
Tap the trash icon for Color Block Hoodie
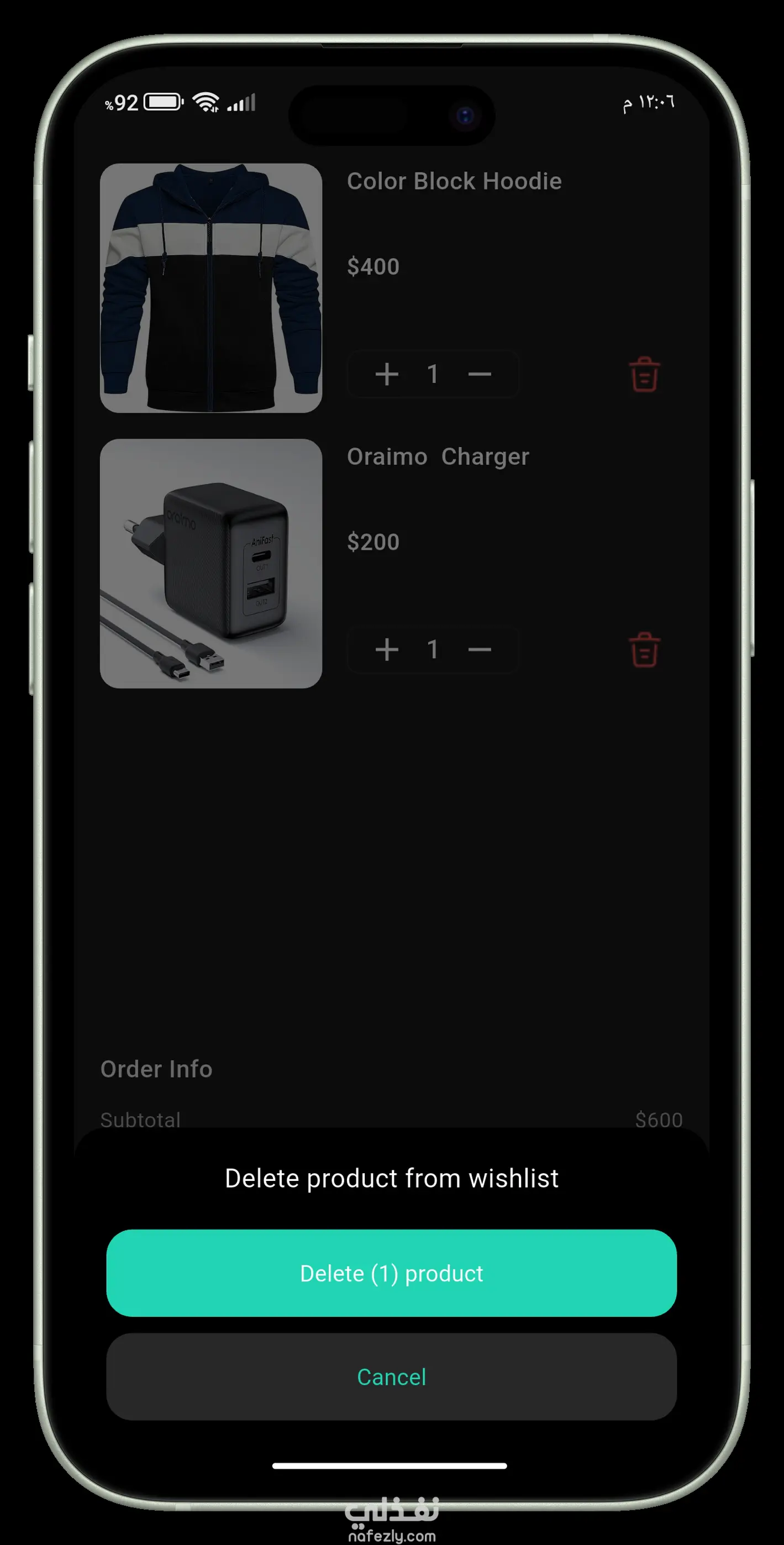coord(644,375)
